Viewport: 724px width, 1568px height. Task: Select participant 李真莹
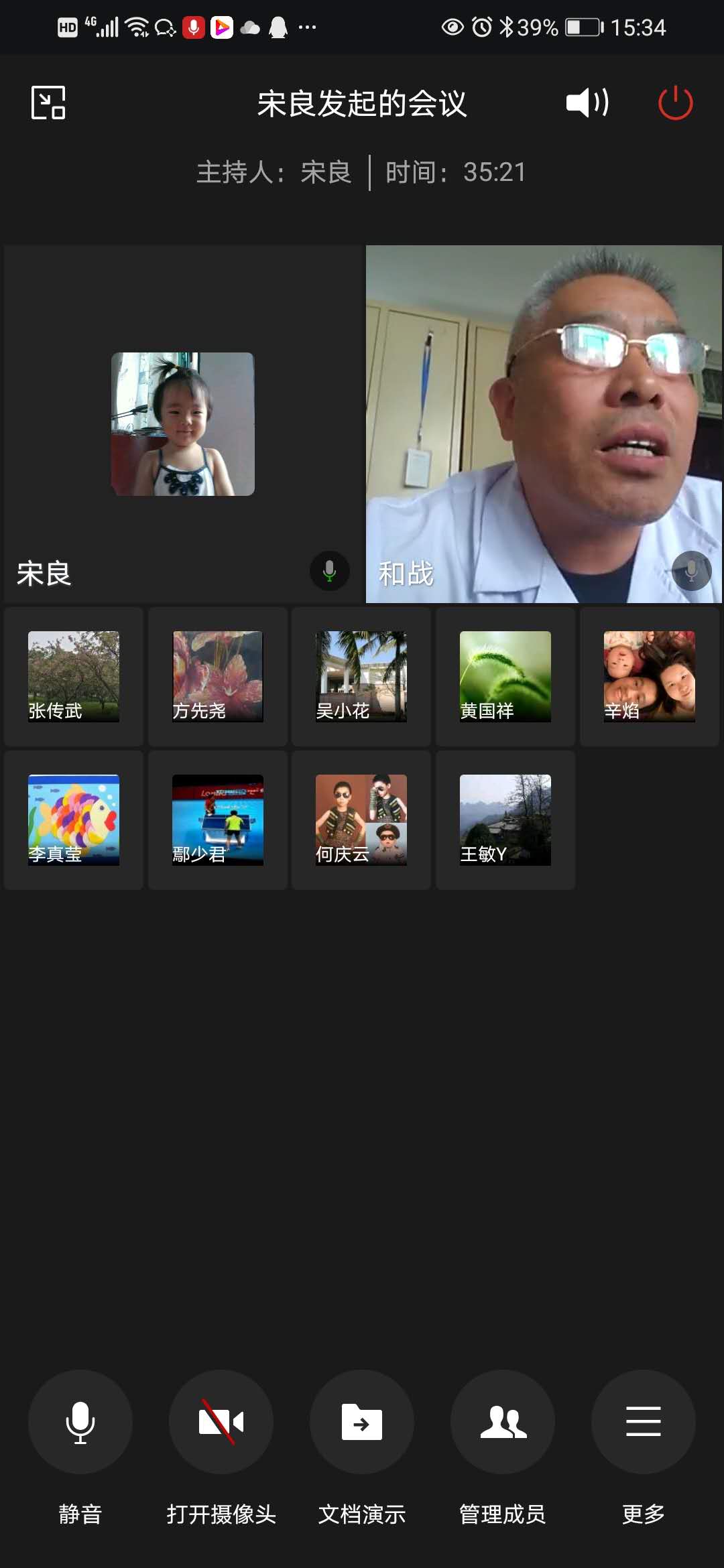coord(74,820)
